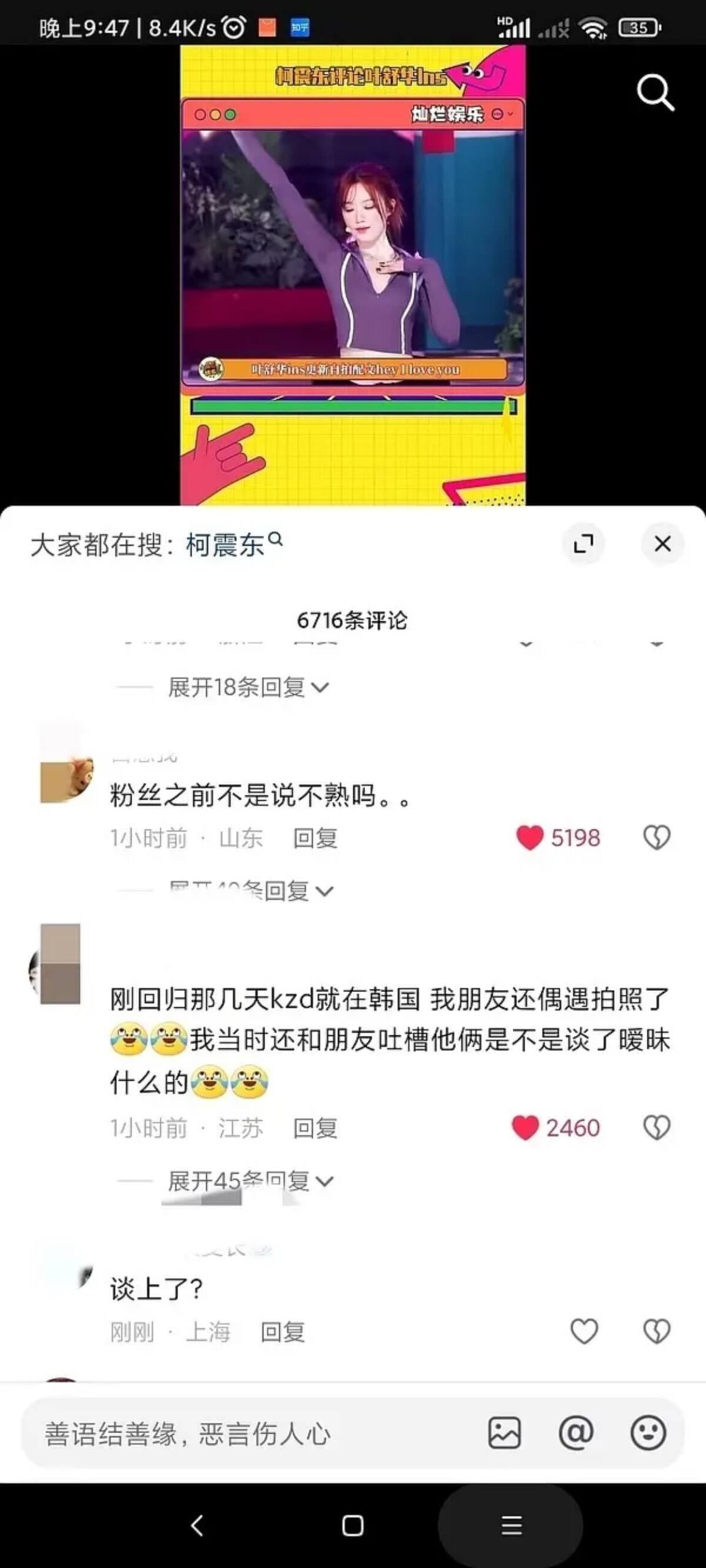Screen dimensions: 706x1568
Task: Go back with system back button
Action: 197,1525
